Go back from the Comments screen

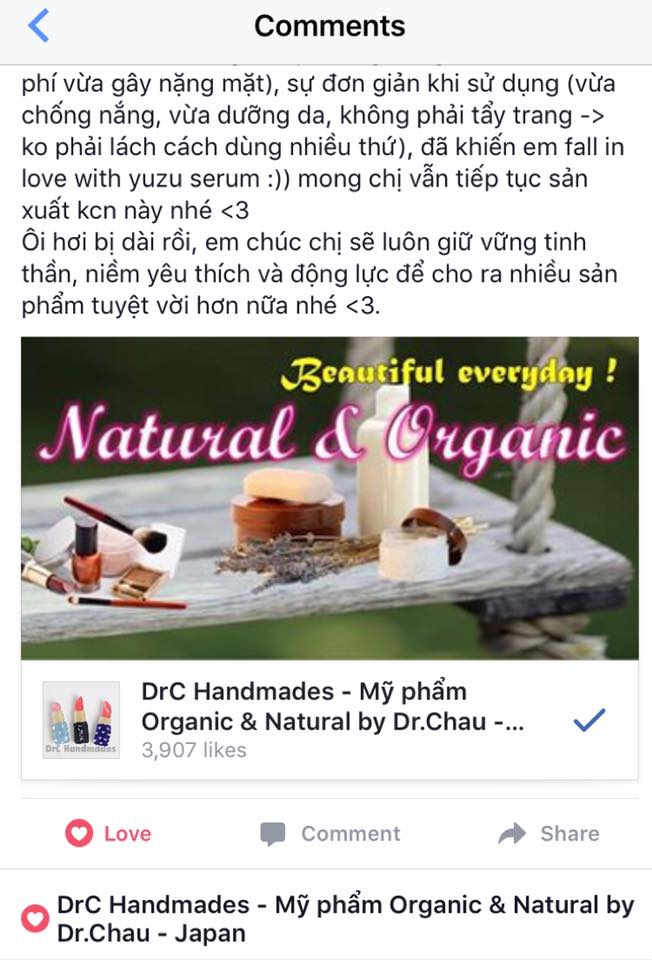tap(38, 25)
